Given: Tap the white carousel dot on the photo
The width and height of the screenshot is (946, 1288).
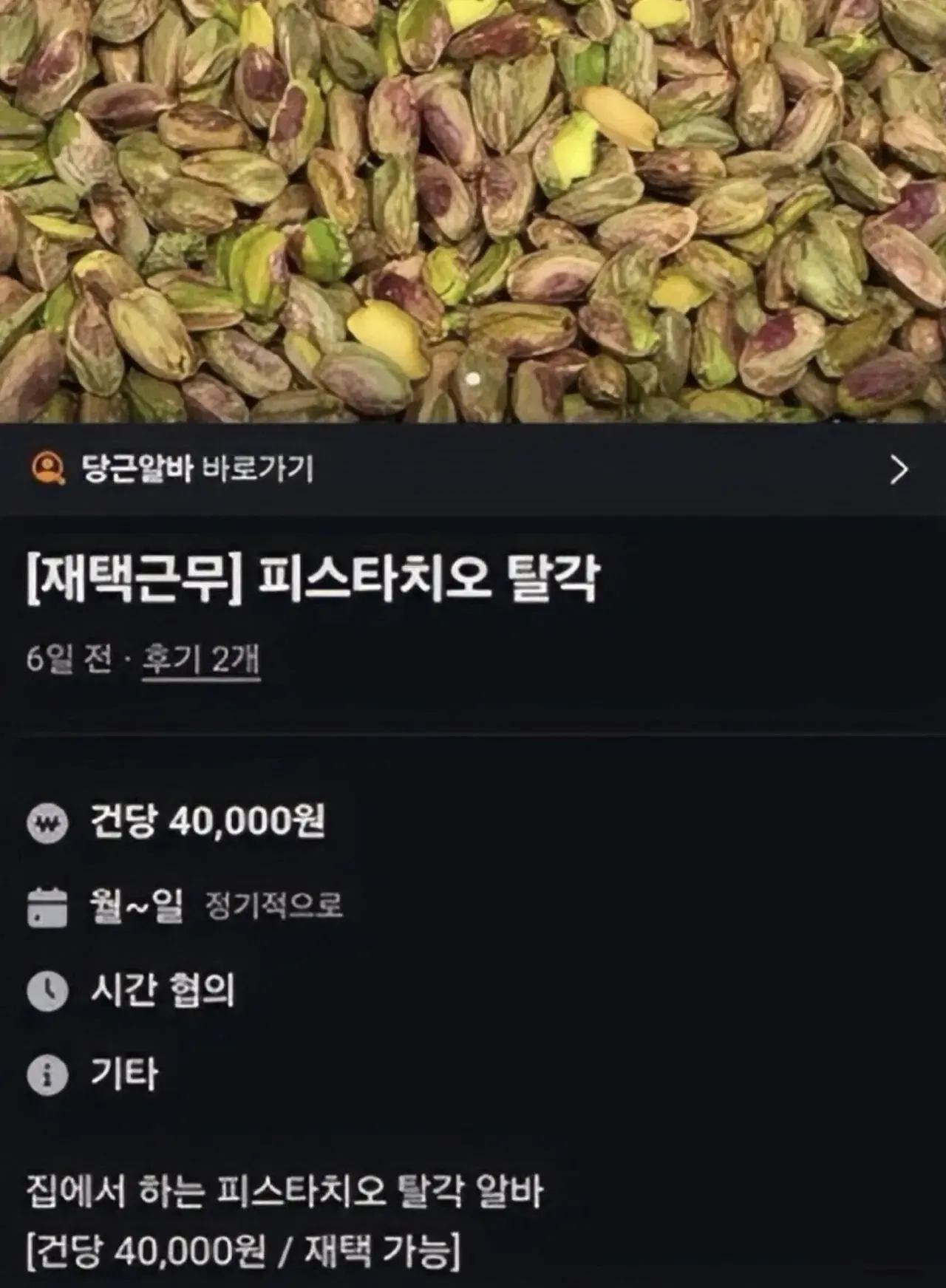Looking at the screenshot, I should 473,379.
